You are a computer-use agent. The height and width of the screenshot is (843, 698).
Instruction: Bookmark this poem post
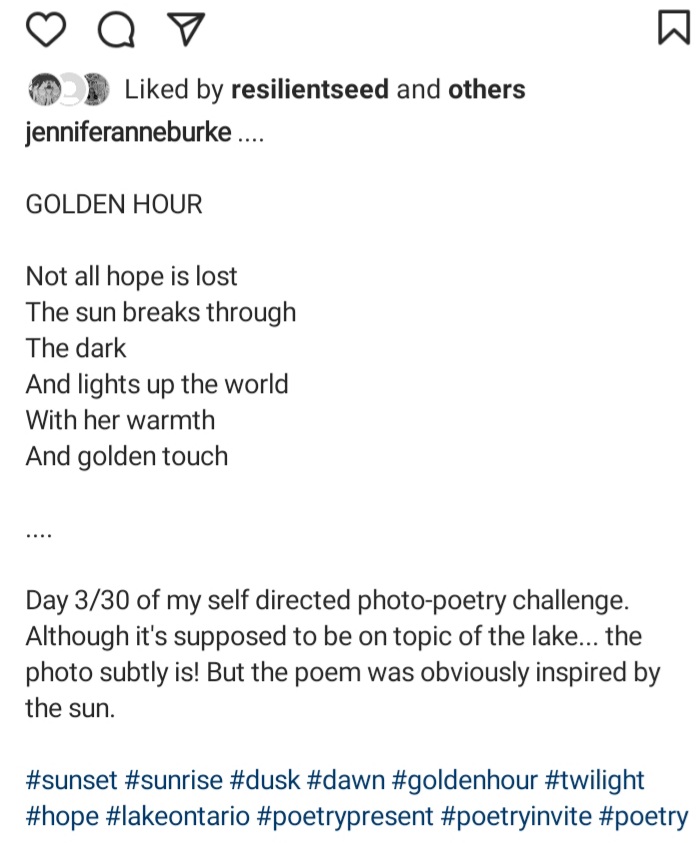tap(673, 28)
